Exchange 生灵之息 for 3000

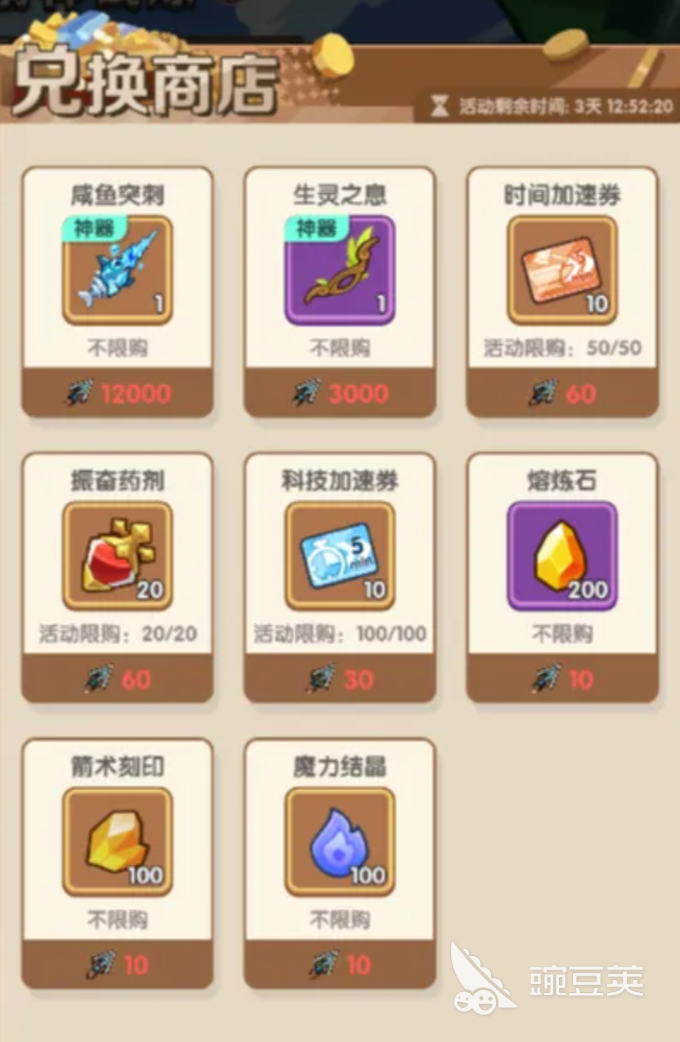point(340,393)
